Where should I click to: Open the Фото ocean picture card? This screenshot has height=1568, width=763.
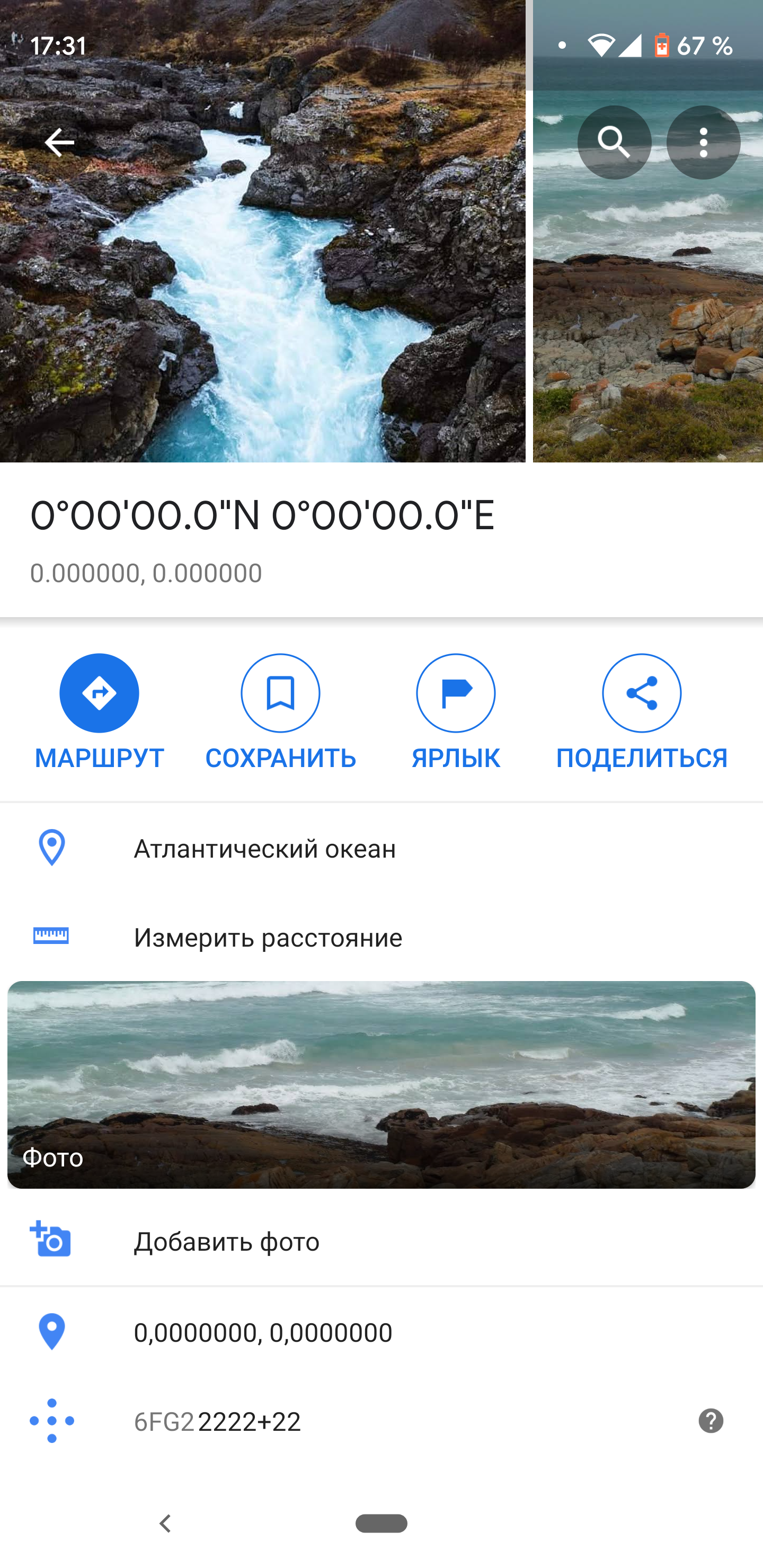click(x=381, y=1083)
